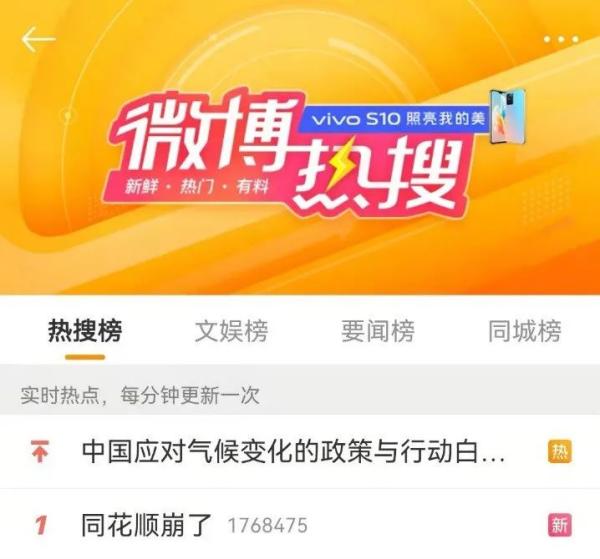Open the three-dot overflow menu
Viewport: 600px width, 559px height.
pos(561,39)
